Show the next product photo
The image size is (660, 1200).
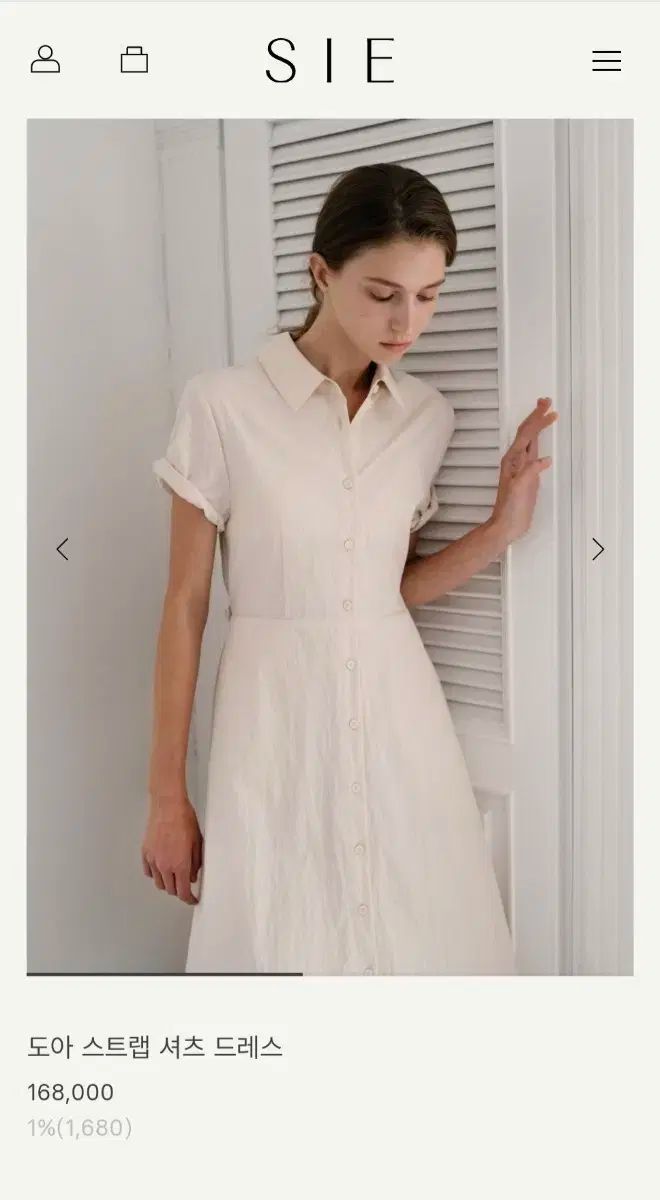pos(598,549)
